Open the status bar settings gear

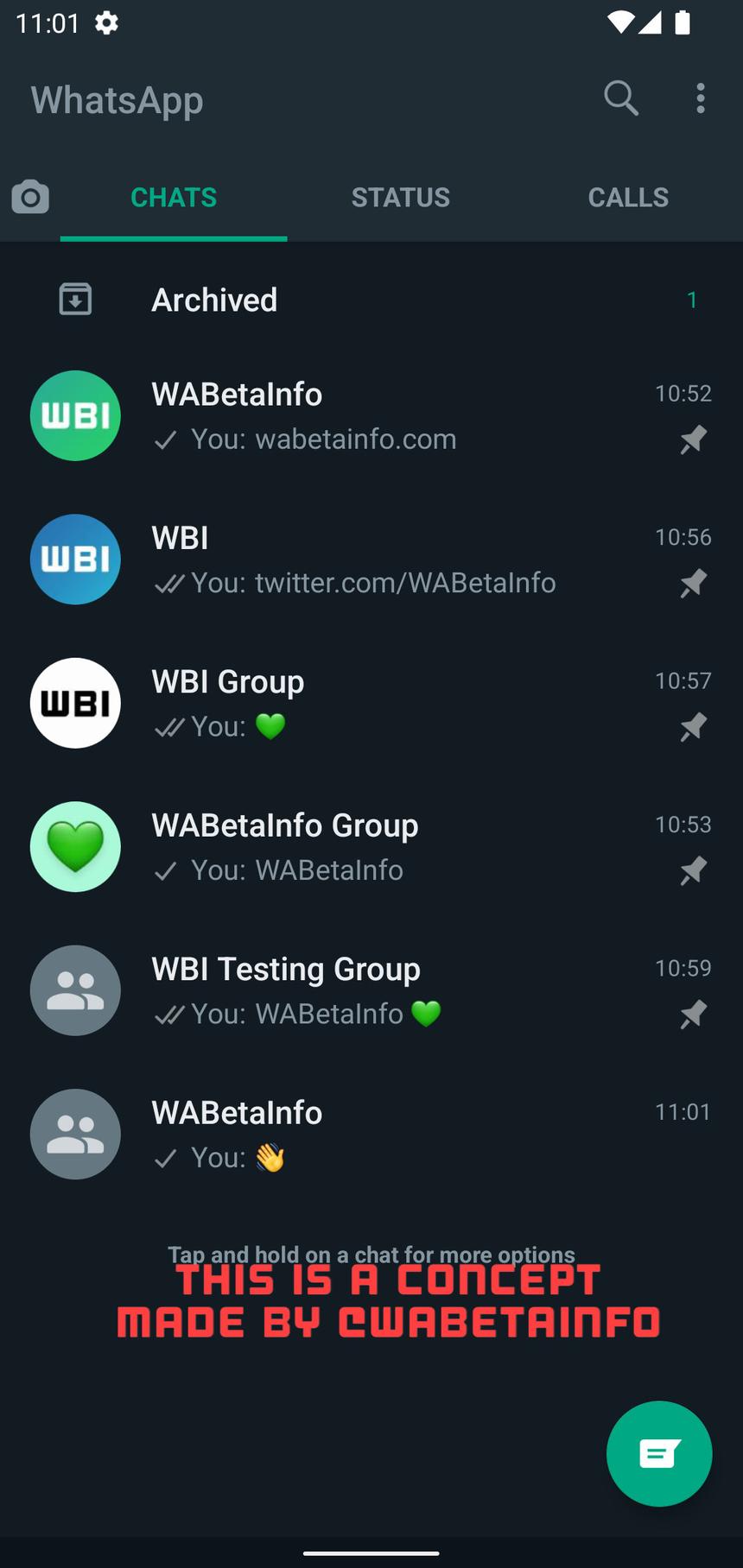[105, 22]
